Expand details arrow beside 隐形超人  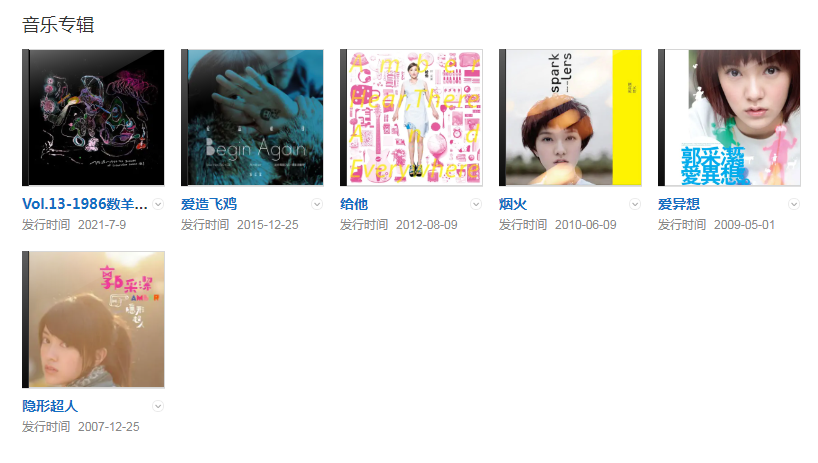158,406
